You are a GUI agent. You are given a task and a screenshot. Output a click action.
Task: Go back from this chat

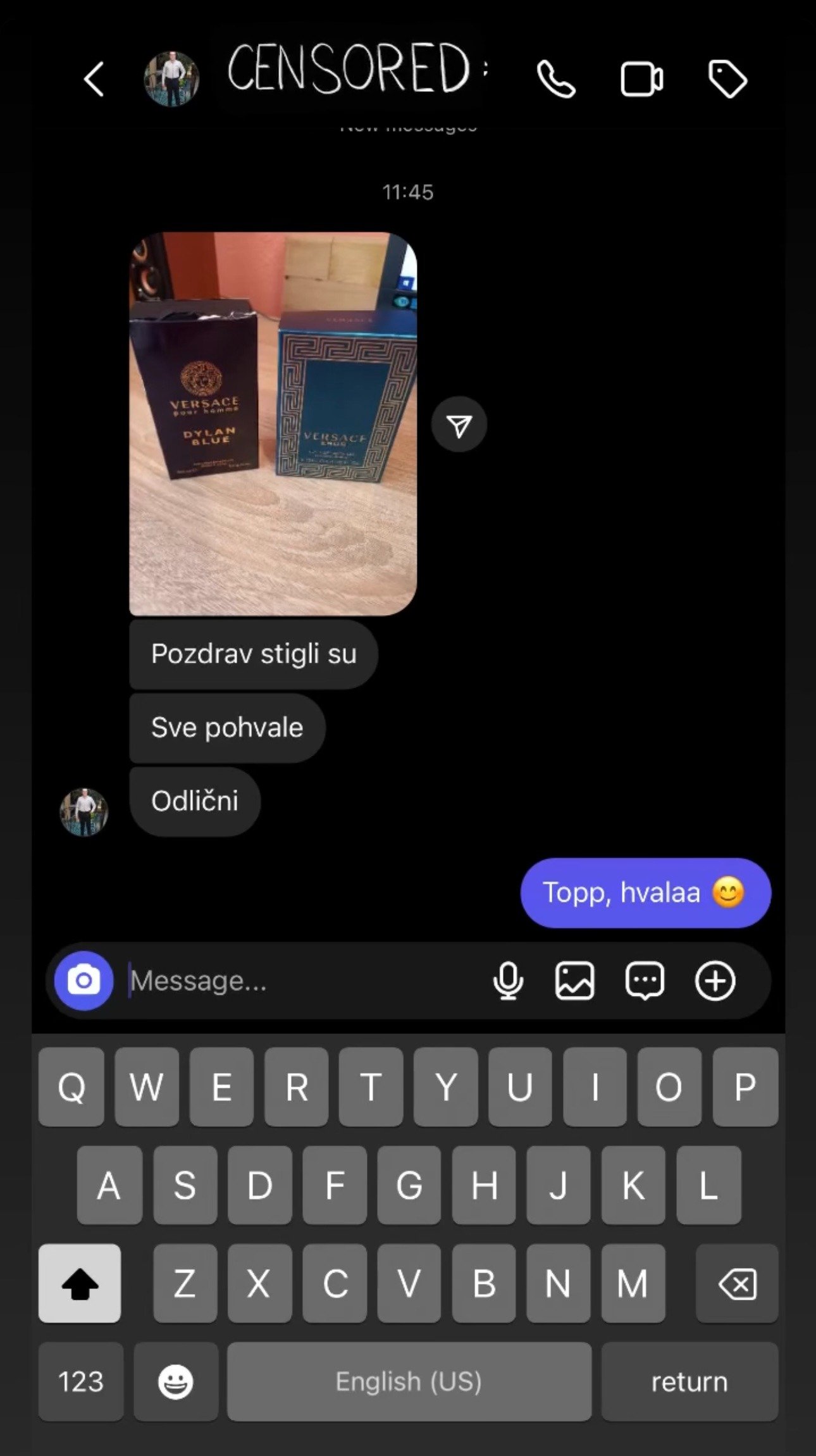pos(94,79)
